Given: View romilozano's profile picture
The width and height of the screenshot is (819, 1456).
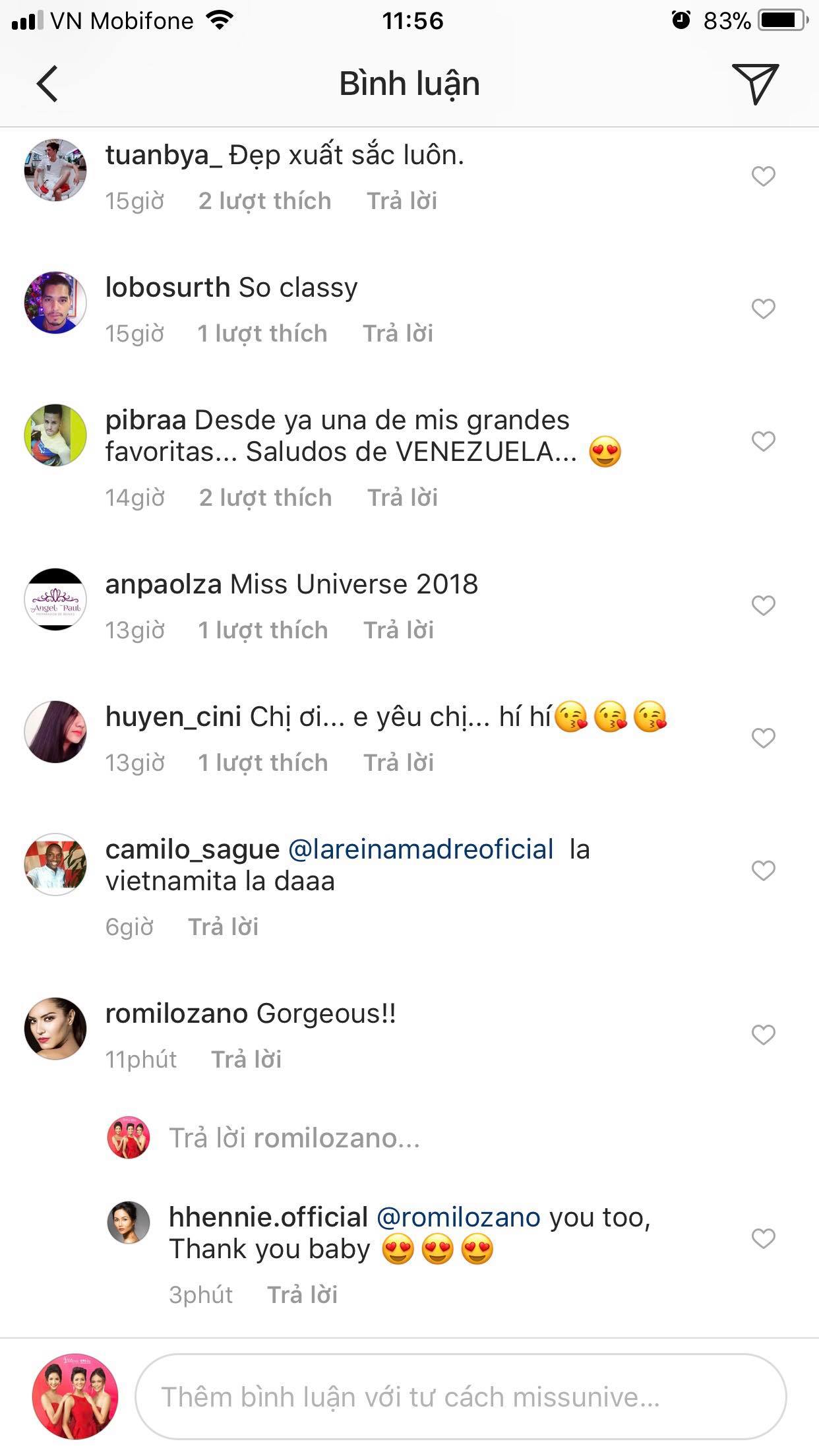Looking at the screenshot, I should (x=55, y=1028).
